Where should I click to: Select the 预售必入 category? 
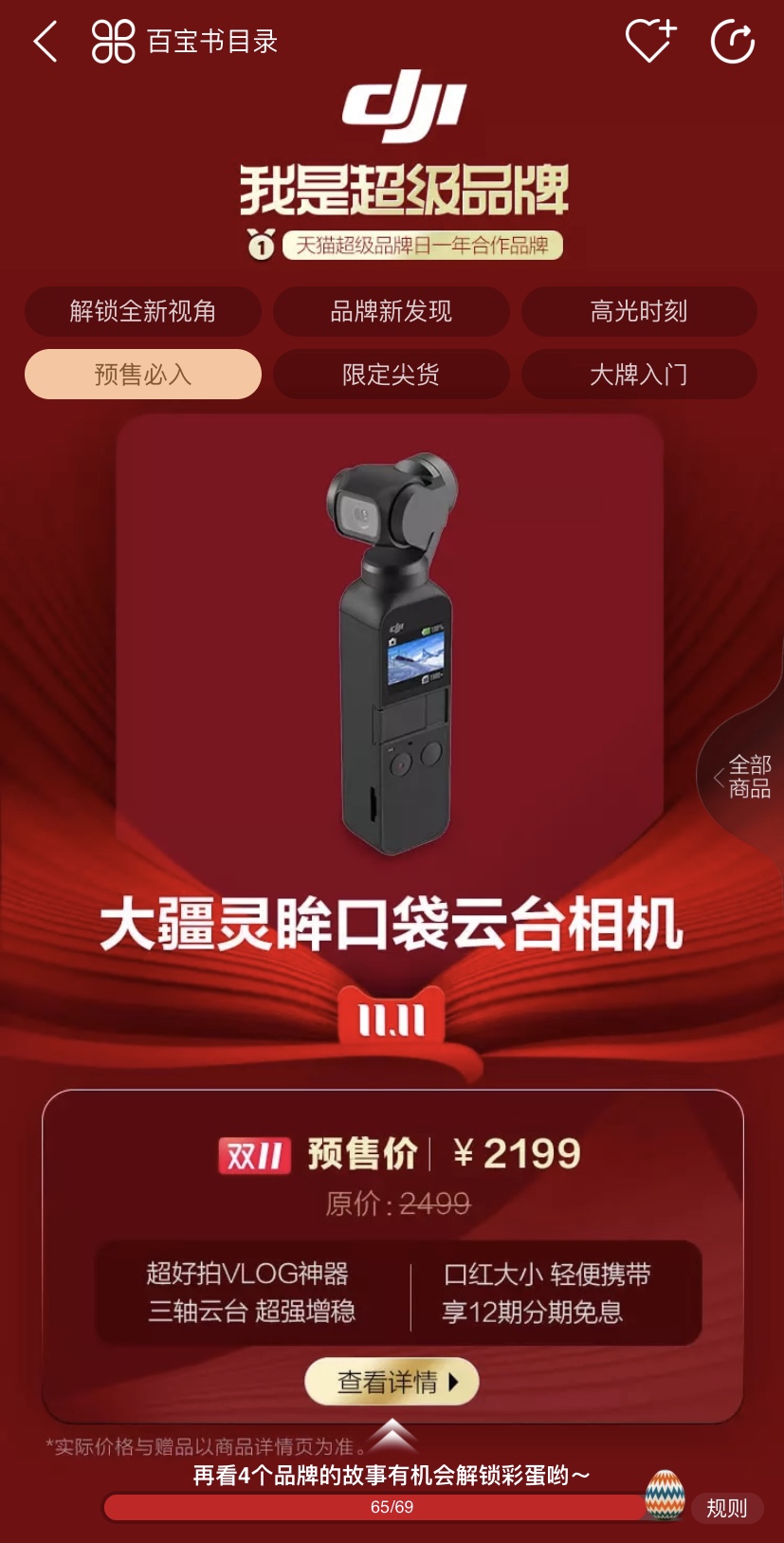[x=142, y=375]
